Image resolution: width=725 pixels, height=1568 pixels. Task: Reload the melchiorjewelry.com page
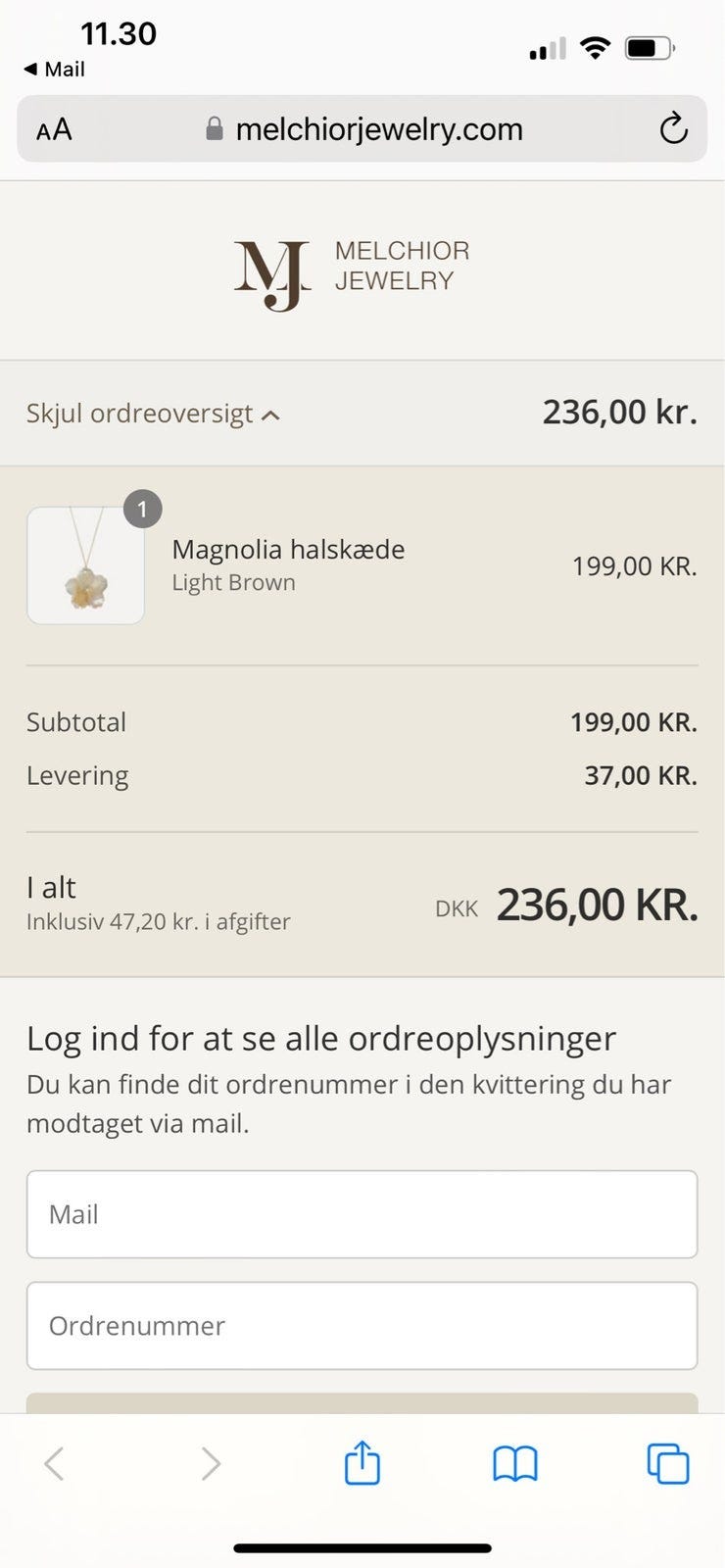[x=673, y=128]
